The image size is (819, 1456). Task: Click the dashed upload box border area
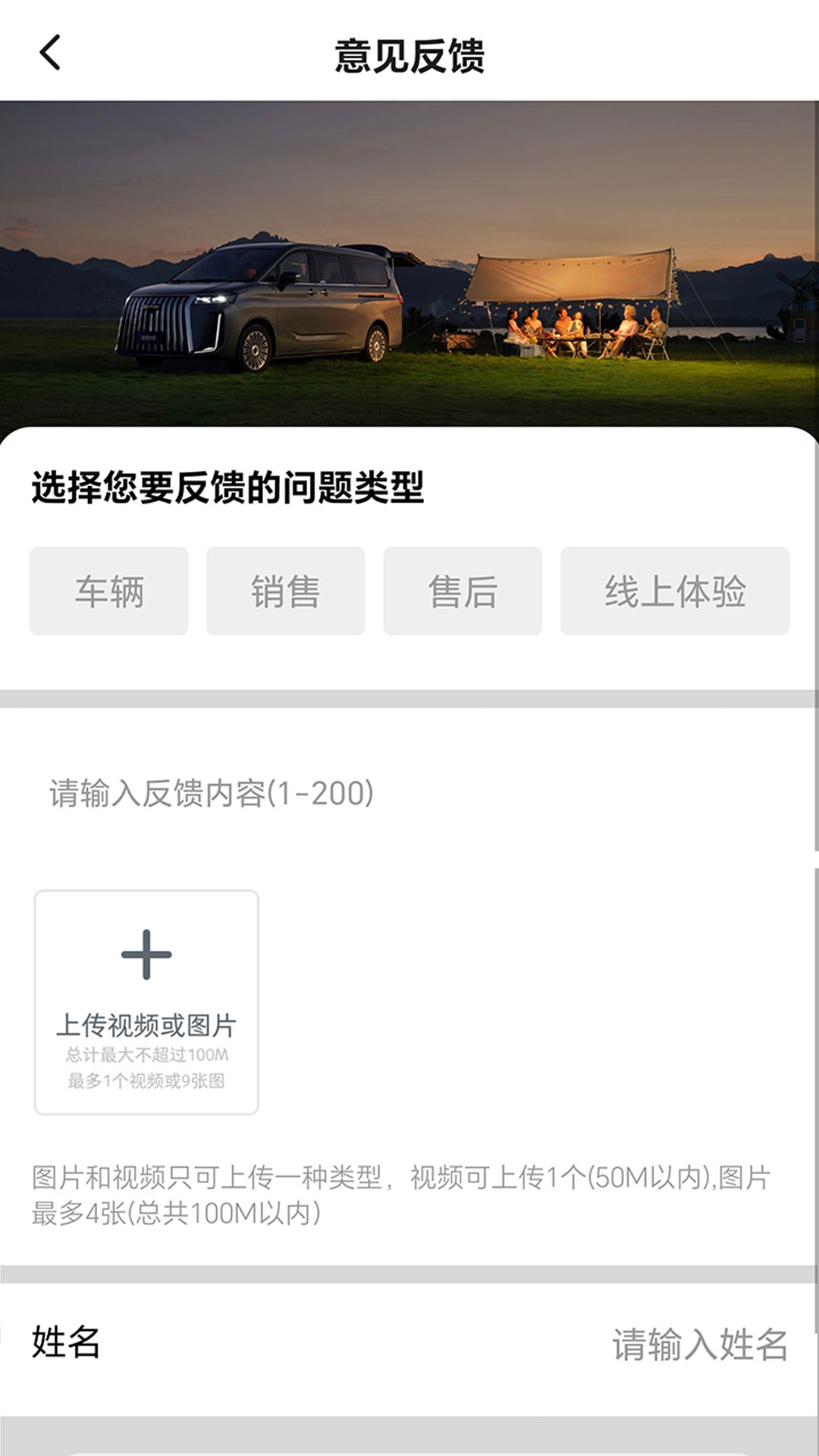pyautogui.click(x=146, y=1001)
